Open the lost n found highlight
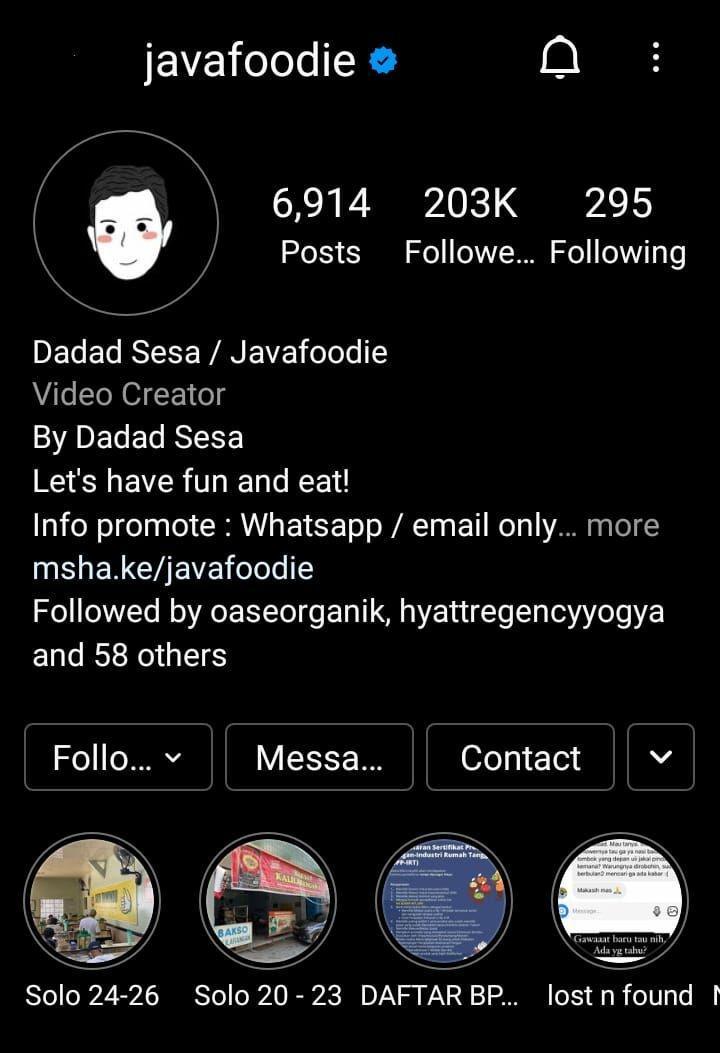This screenshot has width=720, height=1053. click(620, 902)
